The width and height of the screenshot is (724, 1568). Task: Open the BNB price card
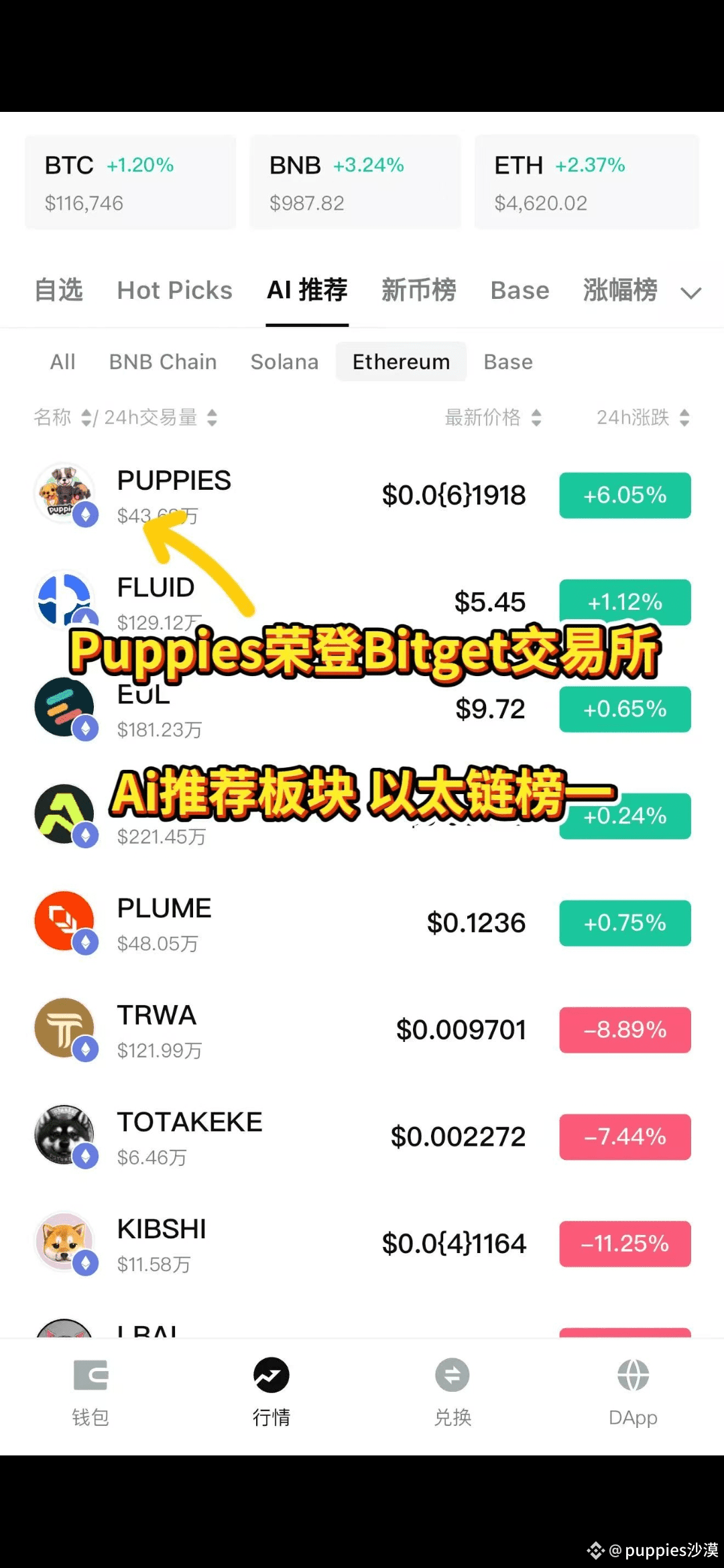[x=355, y=182]
